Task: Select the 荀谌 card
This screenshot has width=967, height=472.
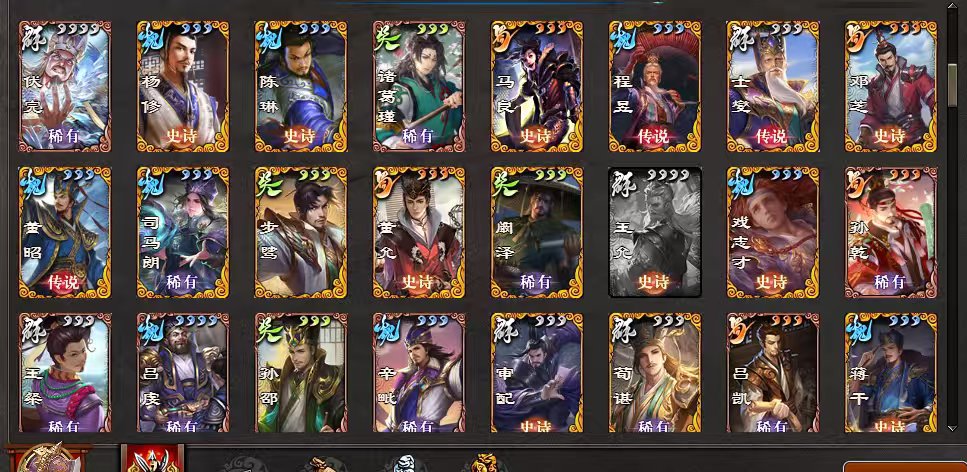Action: point(655,373)
